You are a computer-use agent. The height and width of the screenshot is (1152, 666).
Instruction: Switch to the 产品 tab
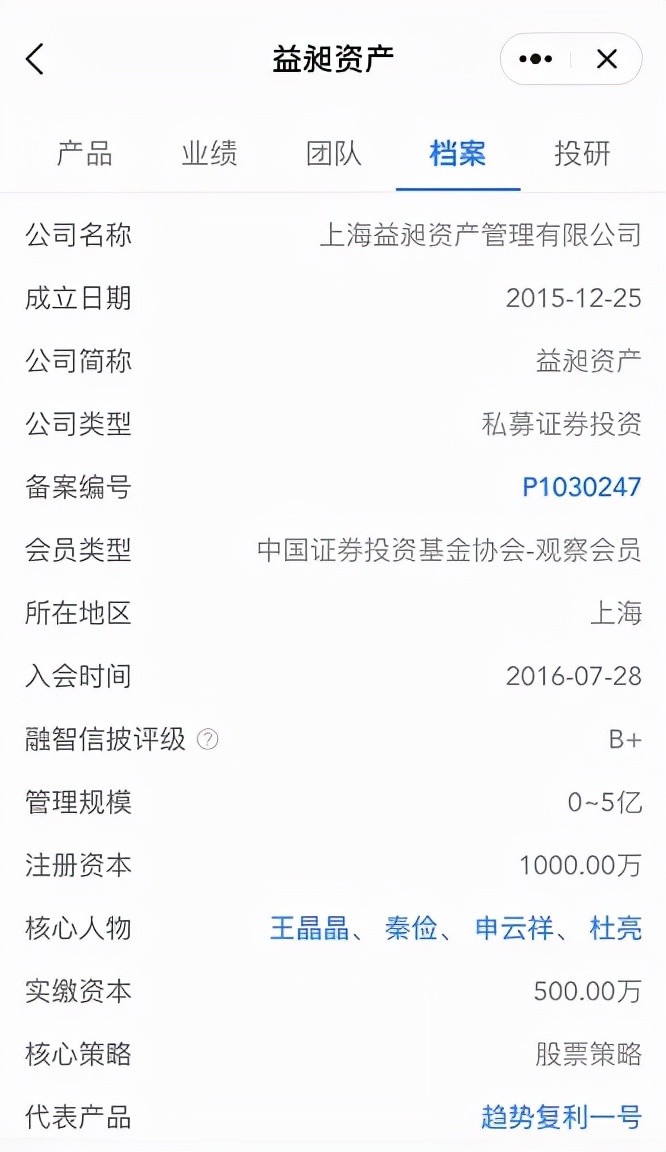[85, 154]
